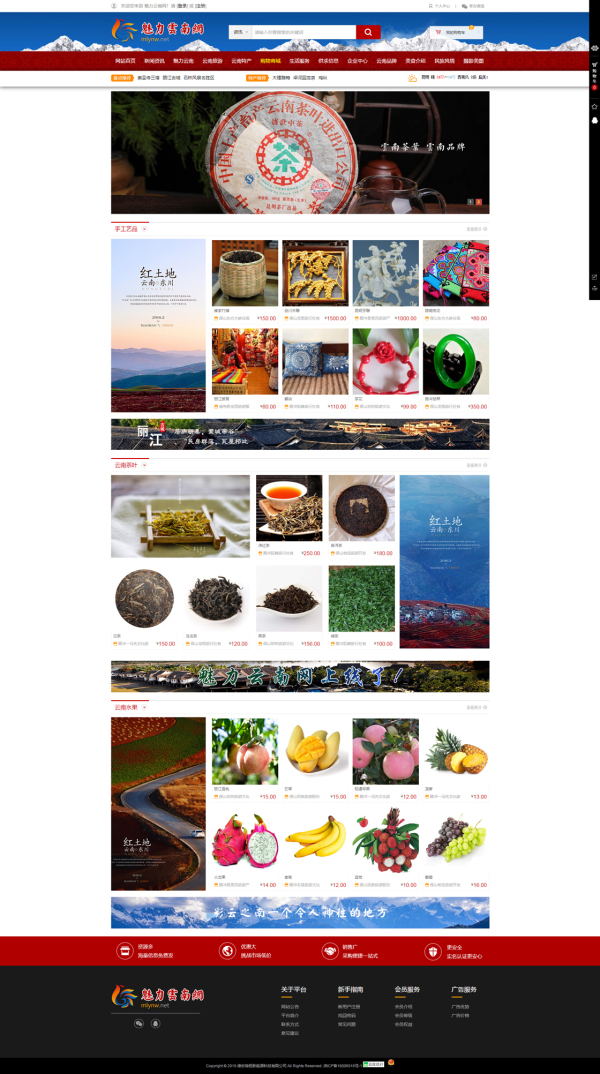This screenshot has height=1074, width=600.
Task: Open the purple and green grapes product
Action: coord(455,840)
